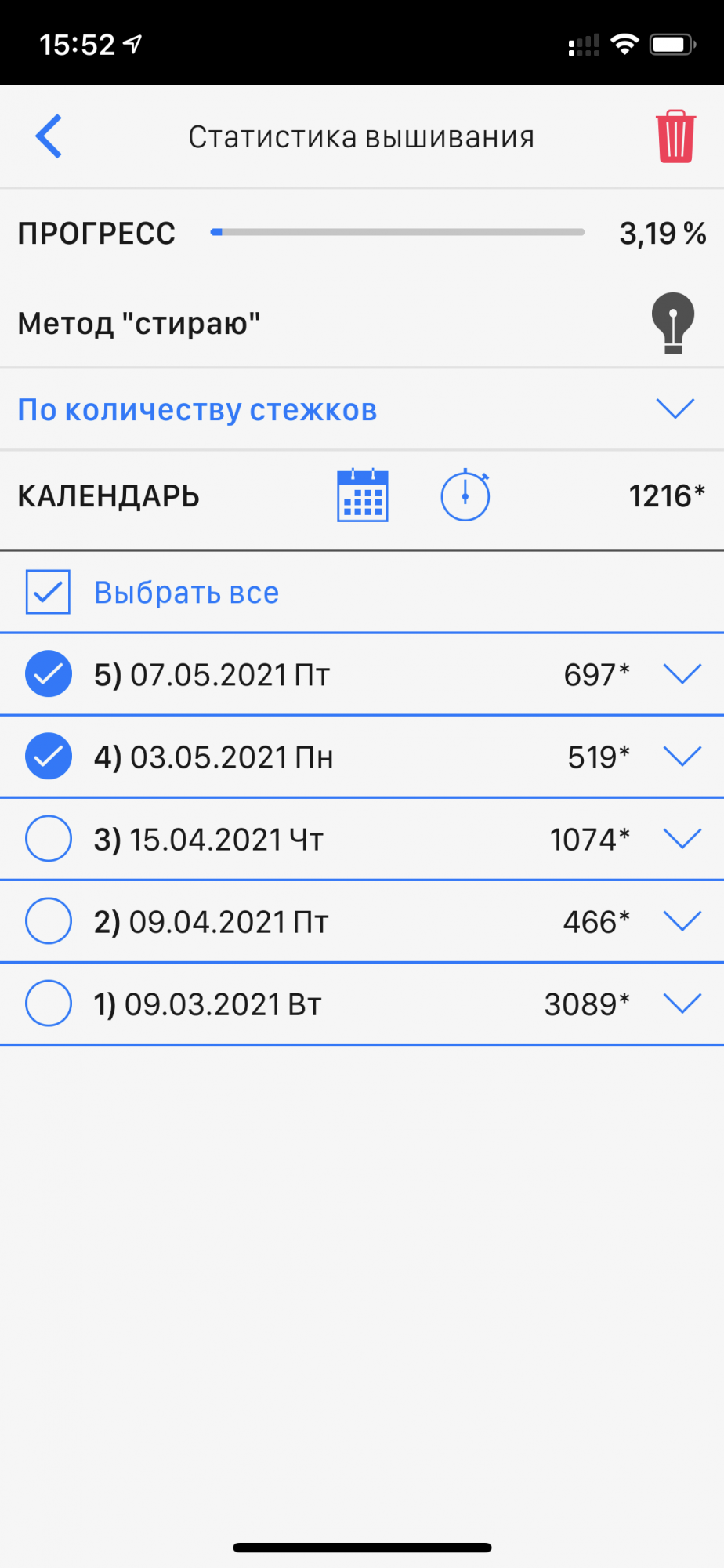Deselect the 07.05.2021 Пт entry
The height and width of the screenshot is (1568, 724).
pos(49,674)
